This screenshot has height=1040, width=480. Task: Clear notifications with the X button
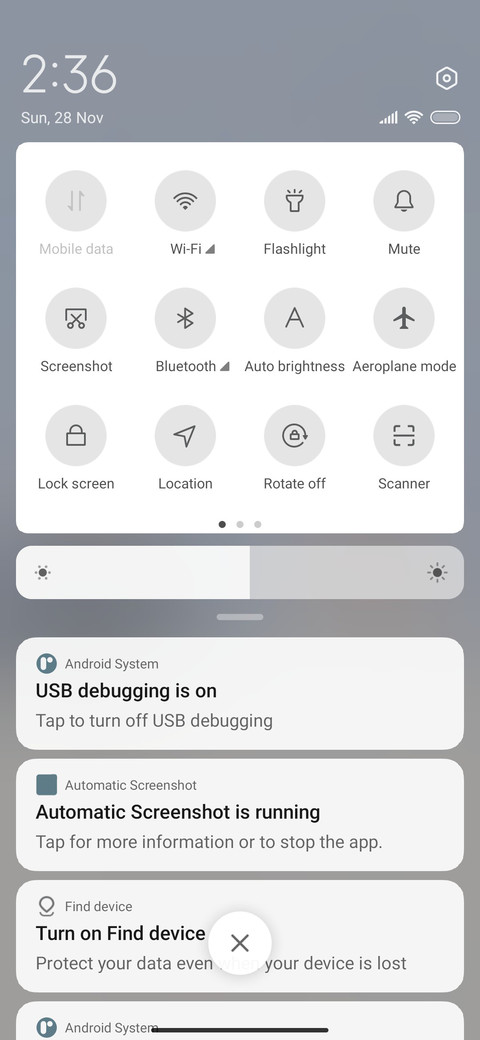240,942
